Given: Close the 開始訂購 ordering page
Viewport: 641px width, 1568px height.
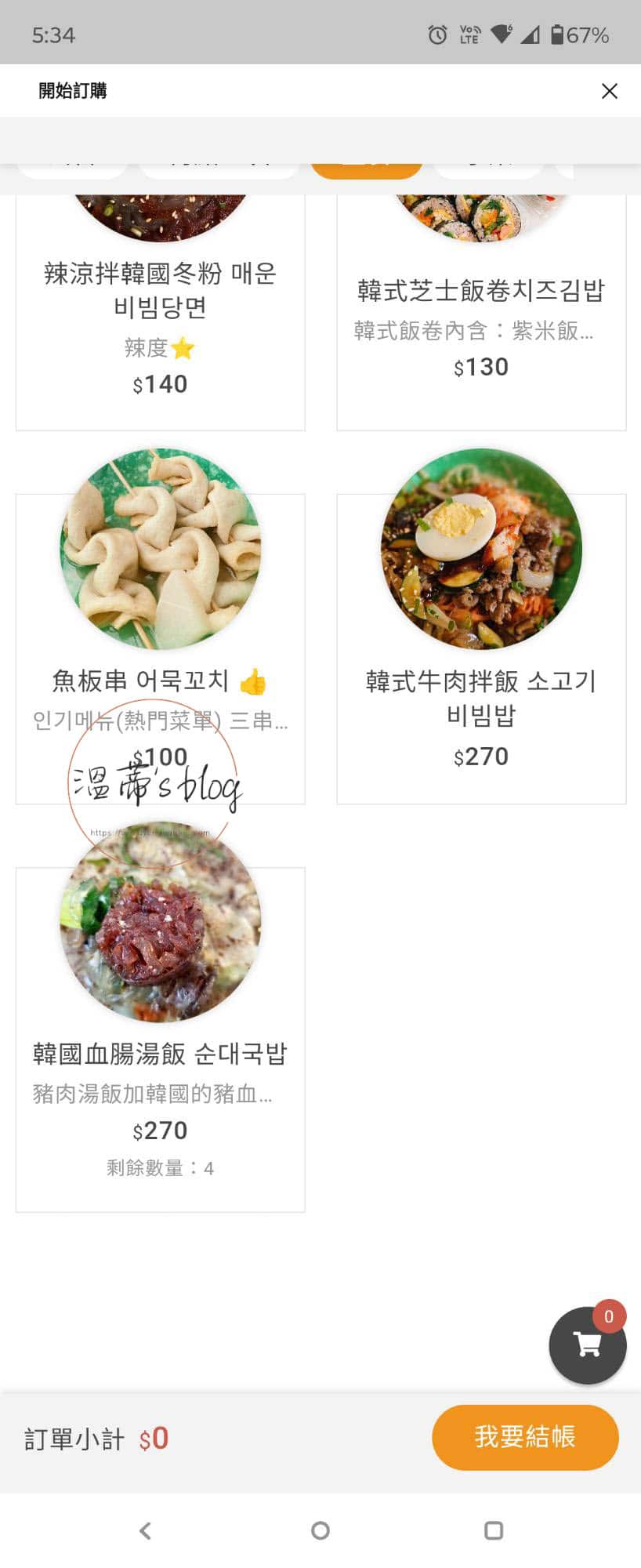Looking at the screenshot, I should tap(609, 91).
